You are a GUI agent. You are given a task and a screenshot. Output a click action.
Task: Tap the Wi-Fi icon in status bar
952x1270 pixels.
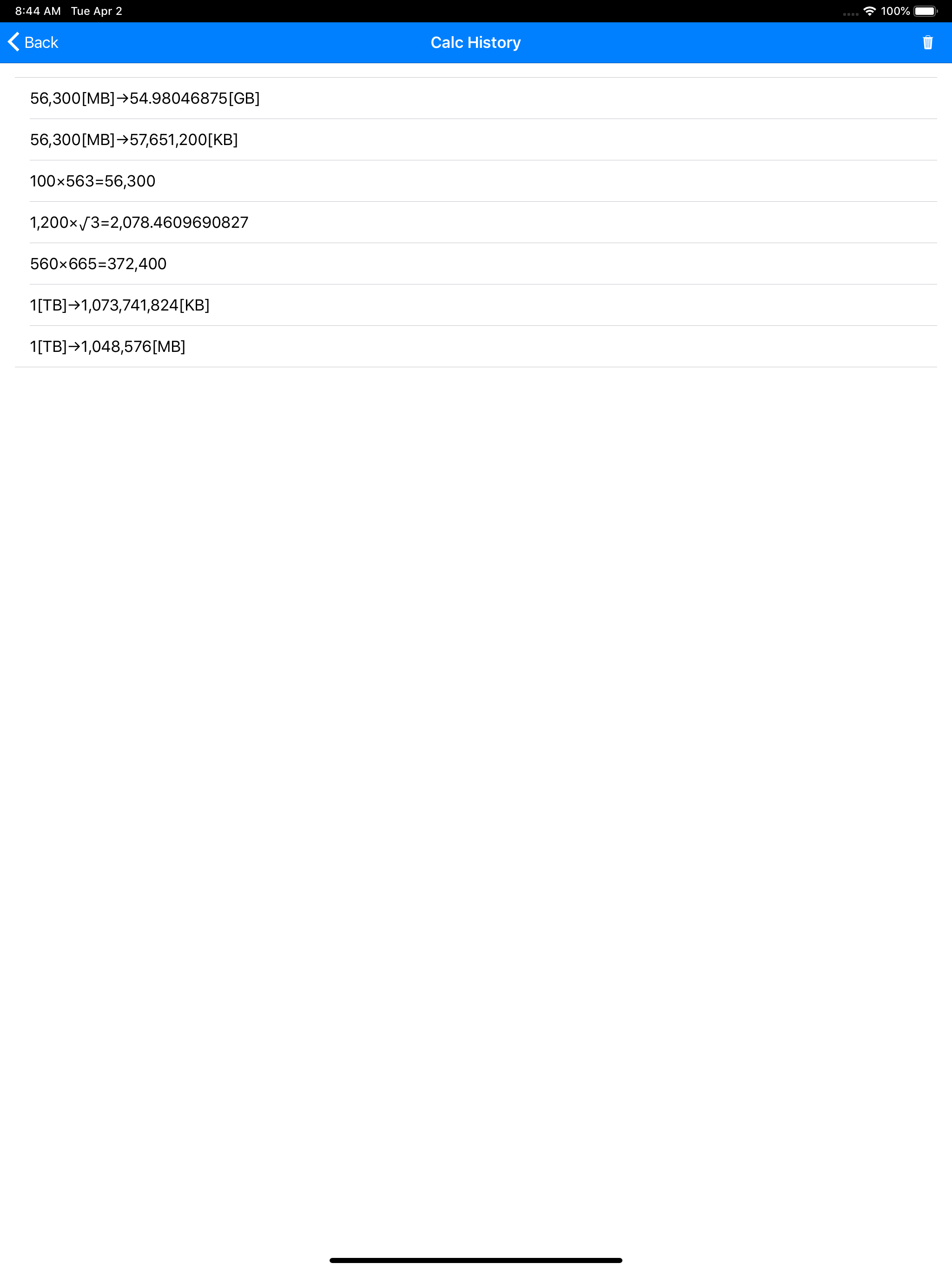click(x=869, y=10)
